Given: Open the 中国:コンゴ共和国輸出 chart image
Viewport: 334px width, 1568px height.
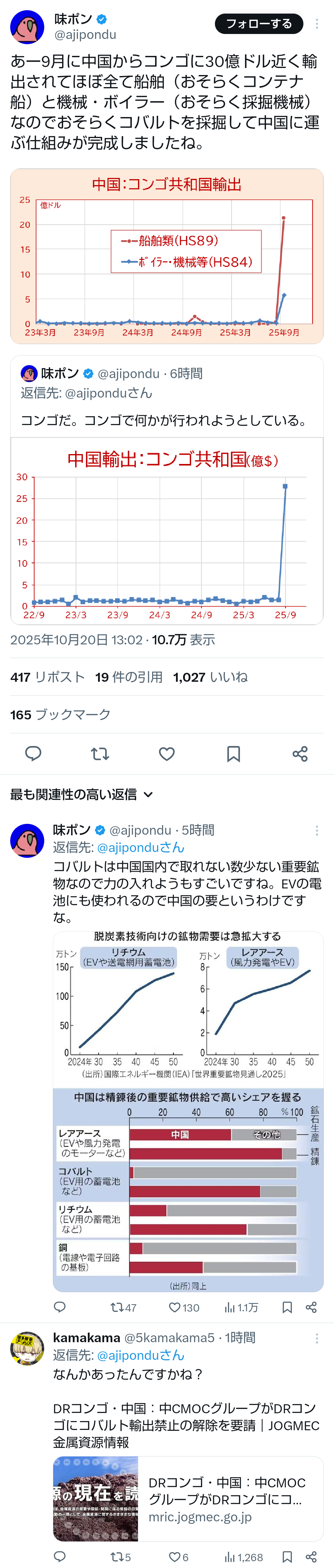Looking at the screenshot, I should click(x=166, y=256).
